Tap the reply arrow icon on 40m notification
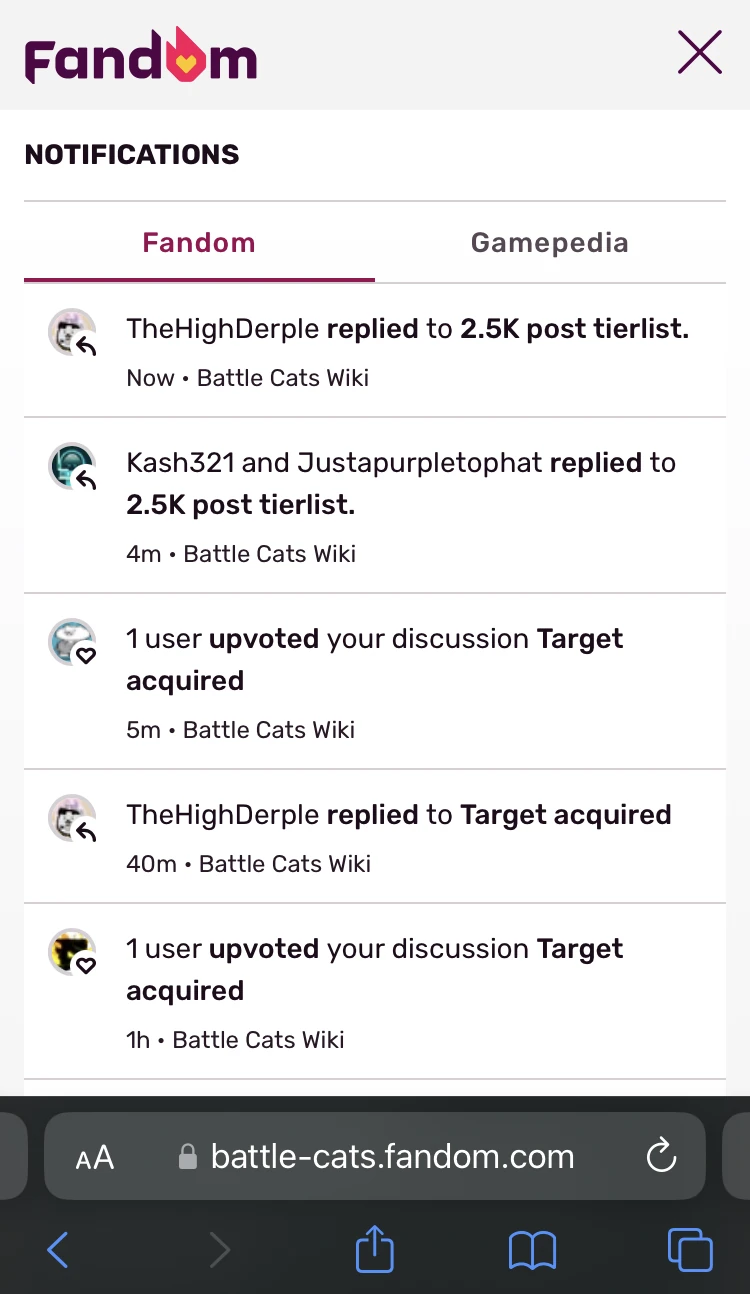750x1294 pixels. tap(86, 832)
